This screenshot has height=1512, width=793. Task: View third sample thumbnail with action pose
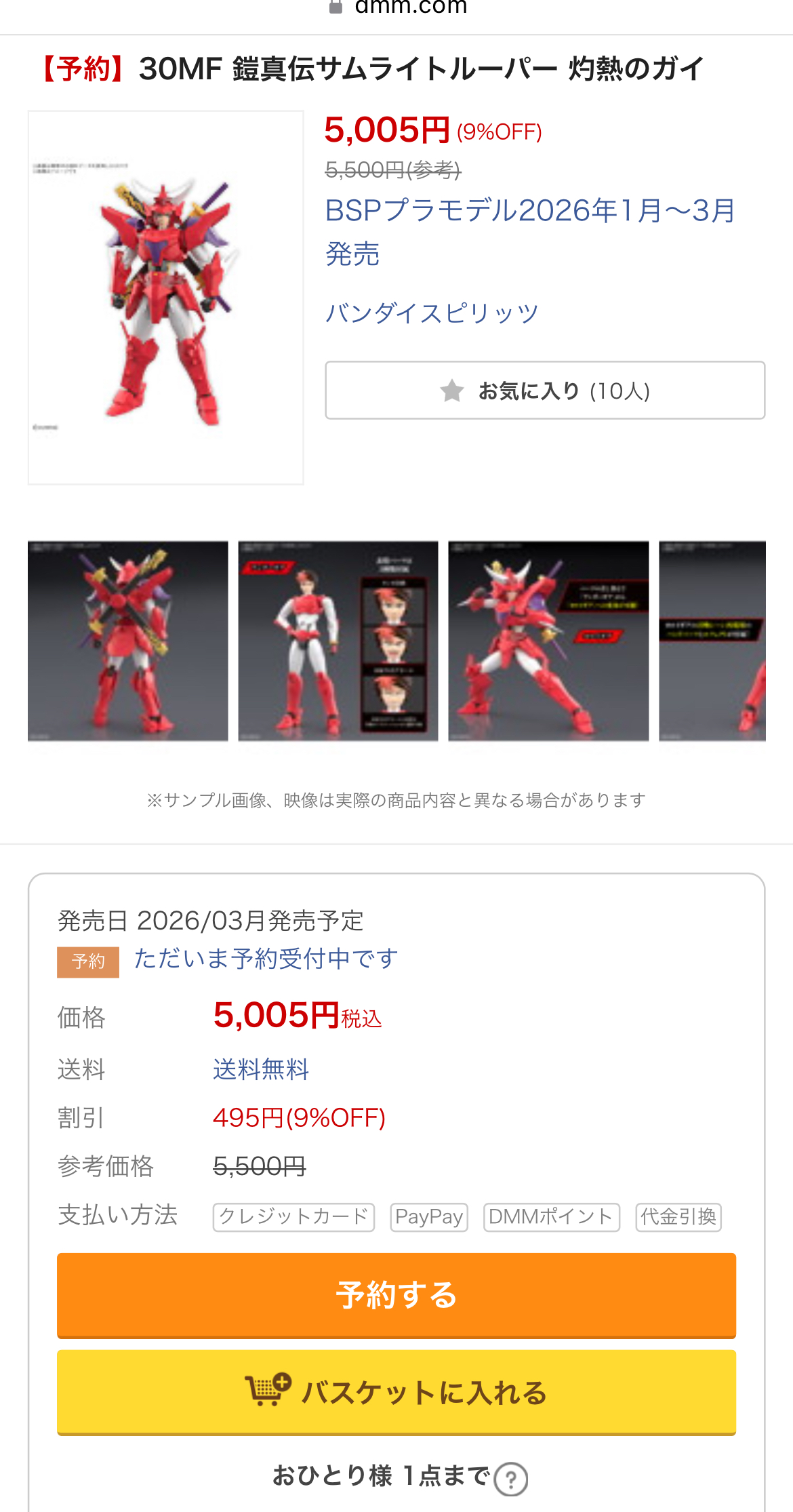pos(548,641)
